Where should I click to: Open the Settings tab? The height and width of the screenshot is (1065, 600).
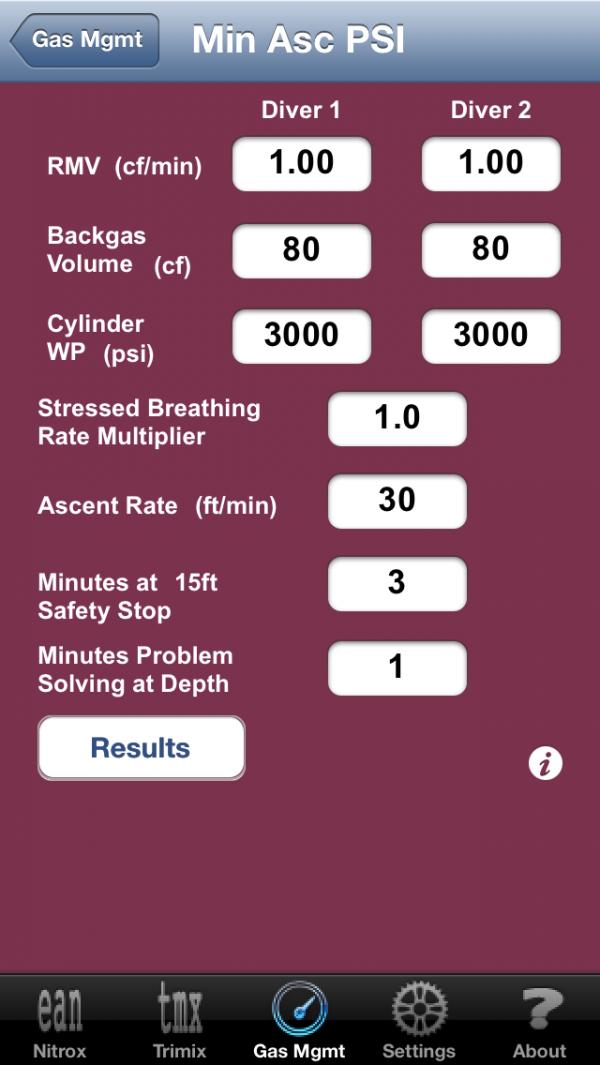pos(419,1020)
